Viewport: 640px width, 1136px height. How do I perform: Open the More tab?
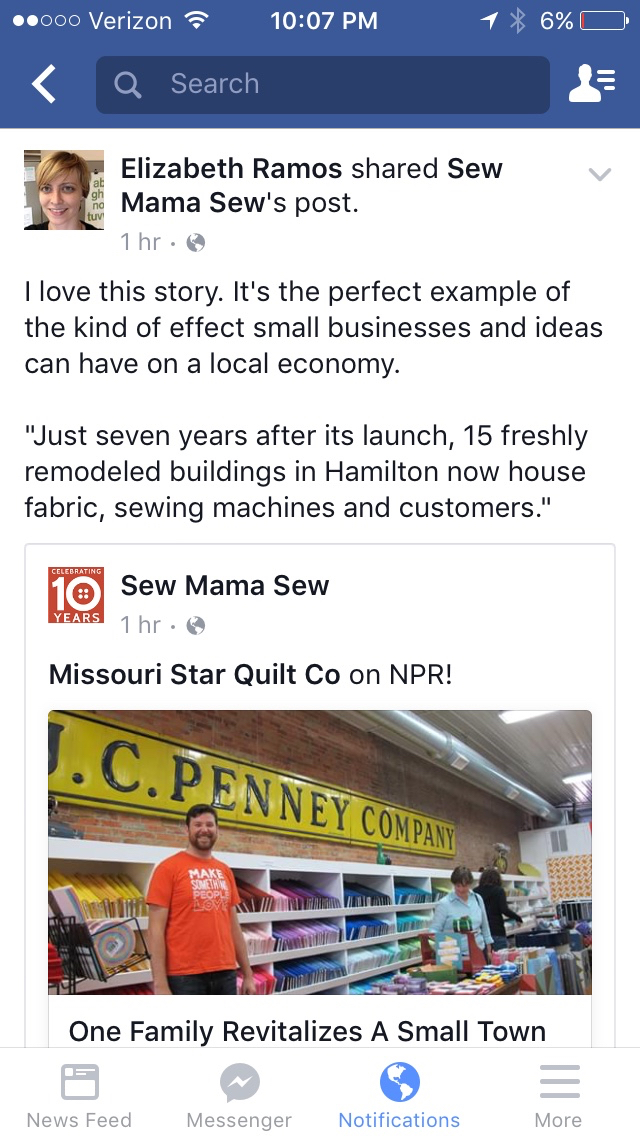click(559, 1094)
